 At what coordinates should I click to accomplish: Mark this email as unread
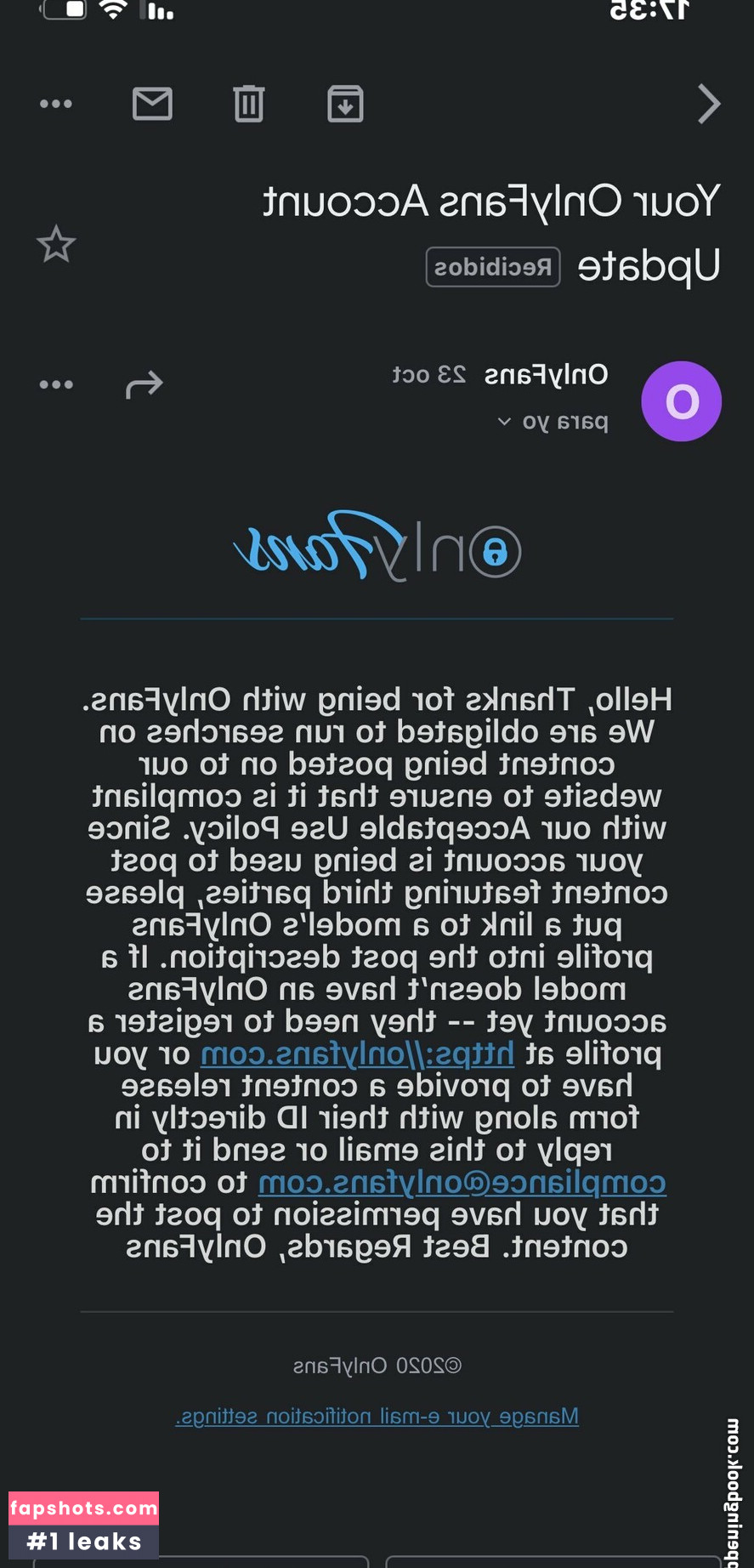click(153, 104)
